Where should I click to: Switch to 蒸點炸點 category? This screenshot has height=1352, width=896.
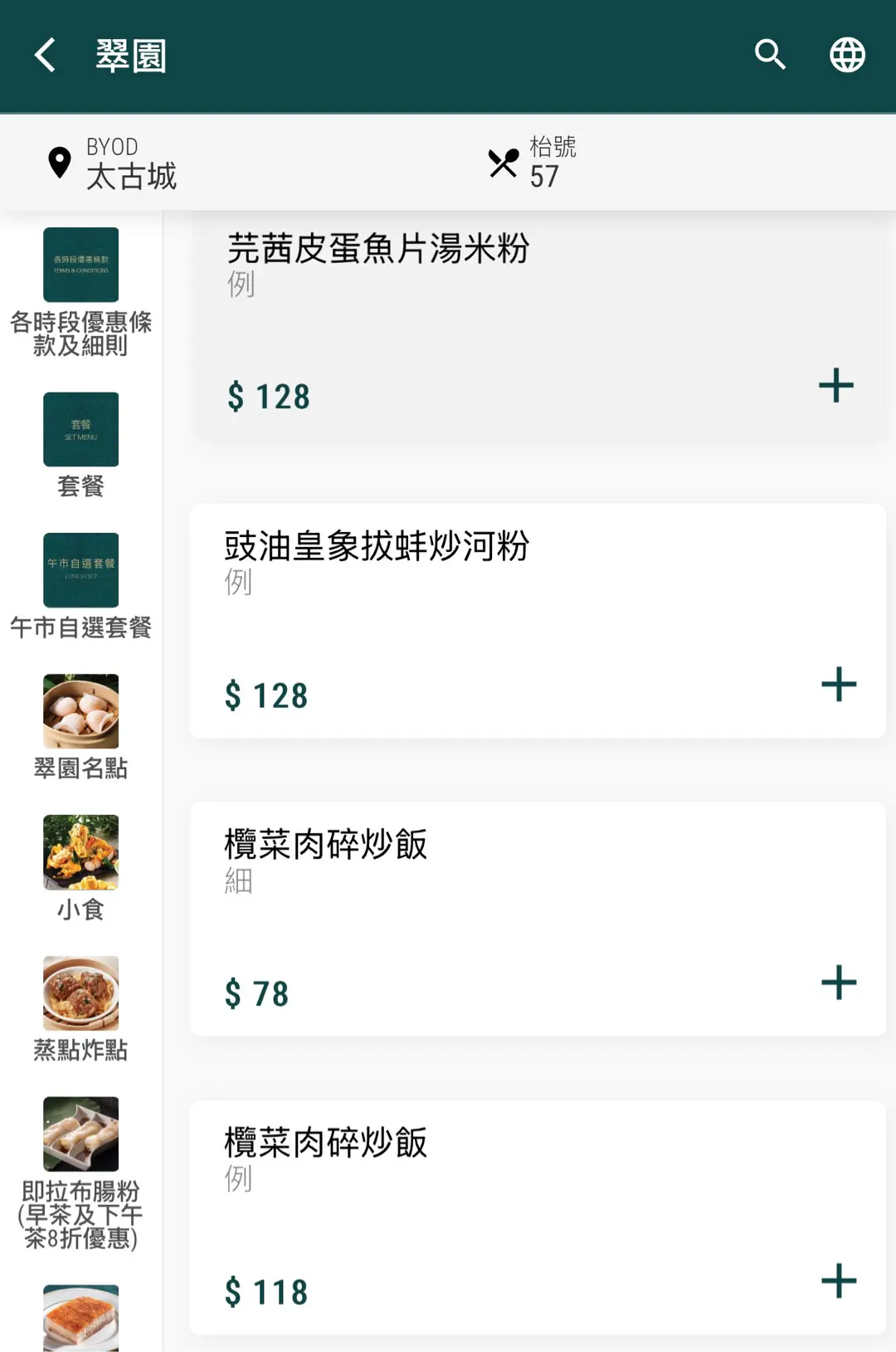pyautogui.click(x=80, y=1009)
